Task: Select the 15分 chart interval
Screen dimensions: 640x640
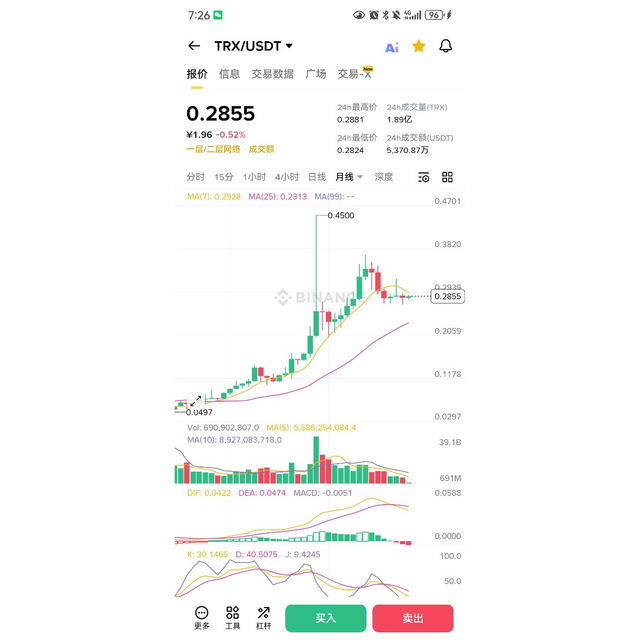Action: [224, 177]
